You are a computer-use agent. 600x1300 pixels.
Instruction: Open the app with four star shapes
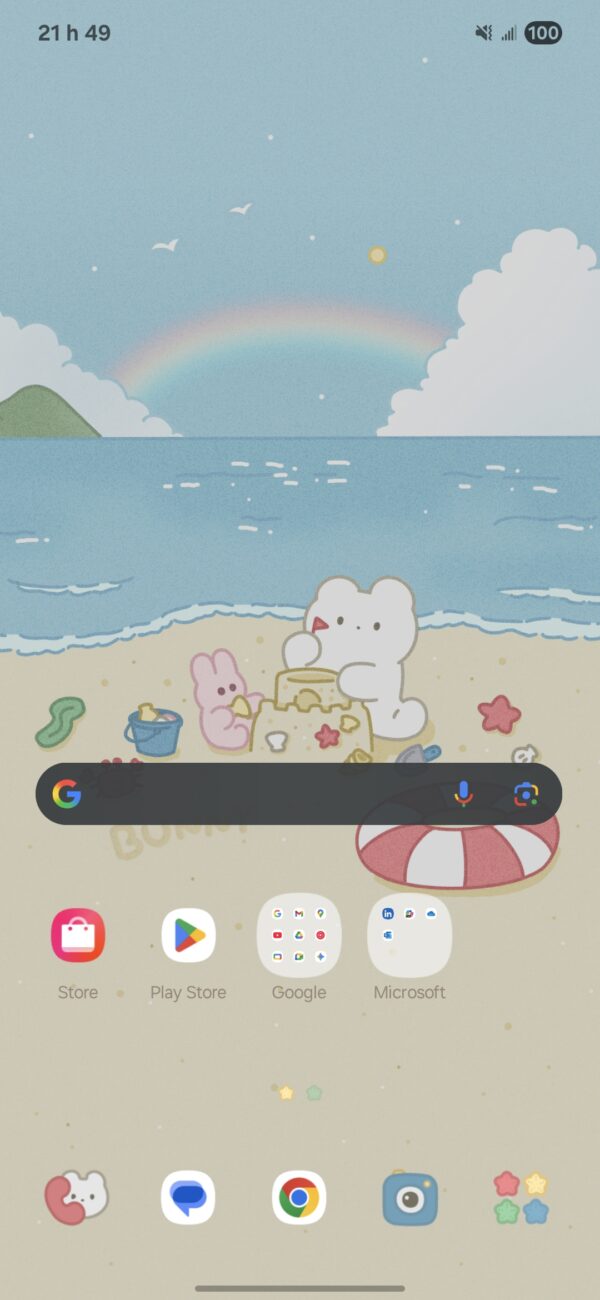pos(521,1197)
